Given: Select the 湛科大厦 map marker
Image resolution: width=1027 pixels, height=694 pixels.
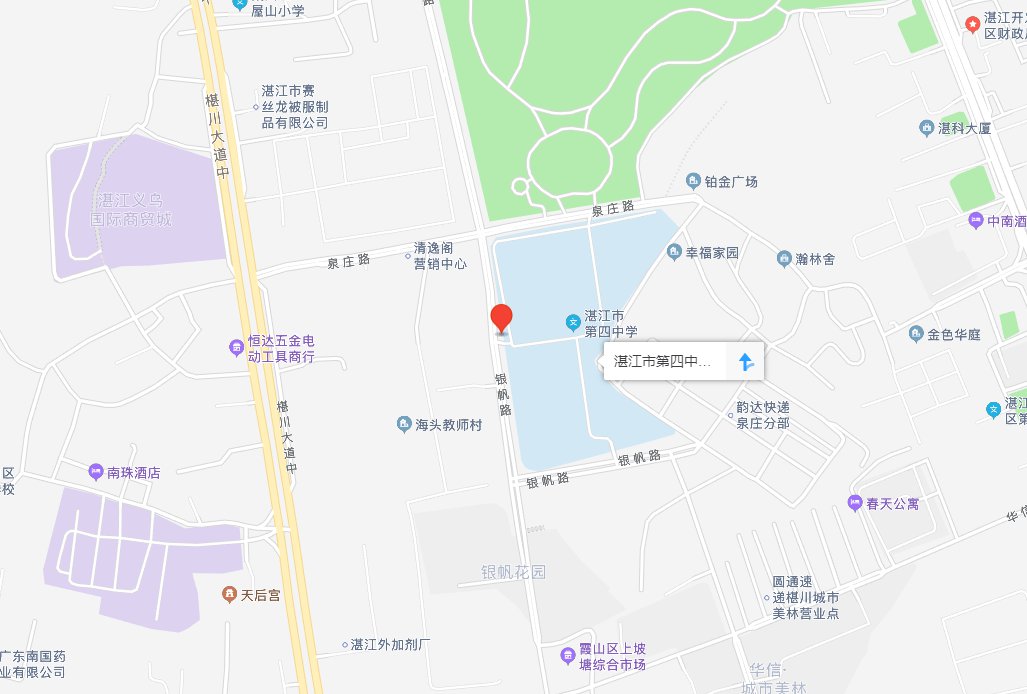Looking at the screenshot, I should [x=926, y=128].
